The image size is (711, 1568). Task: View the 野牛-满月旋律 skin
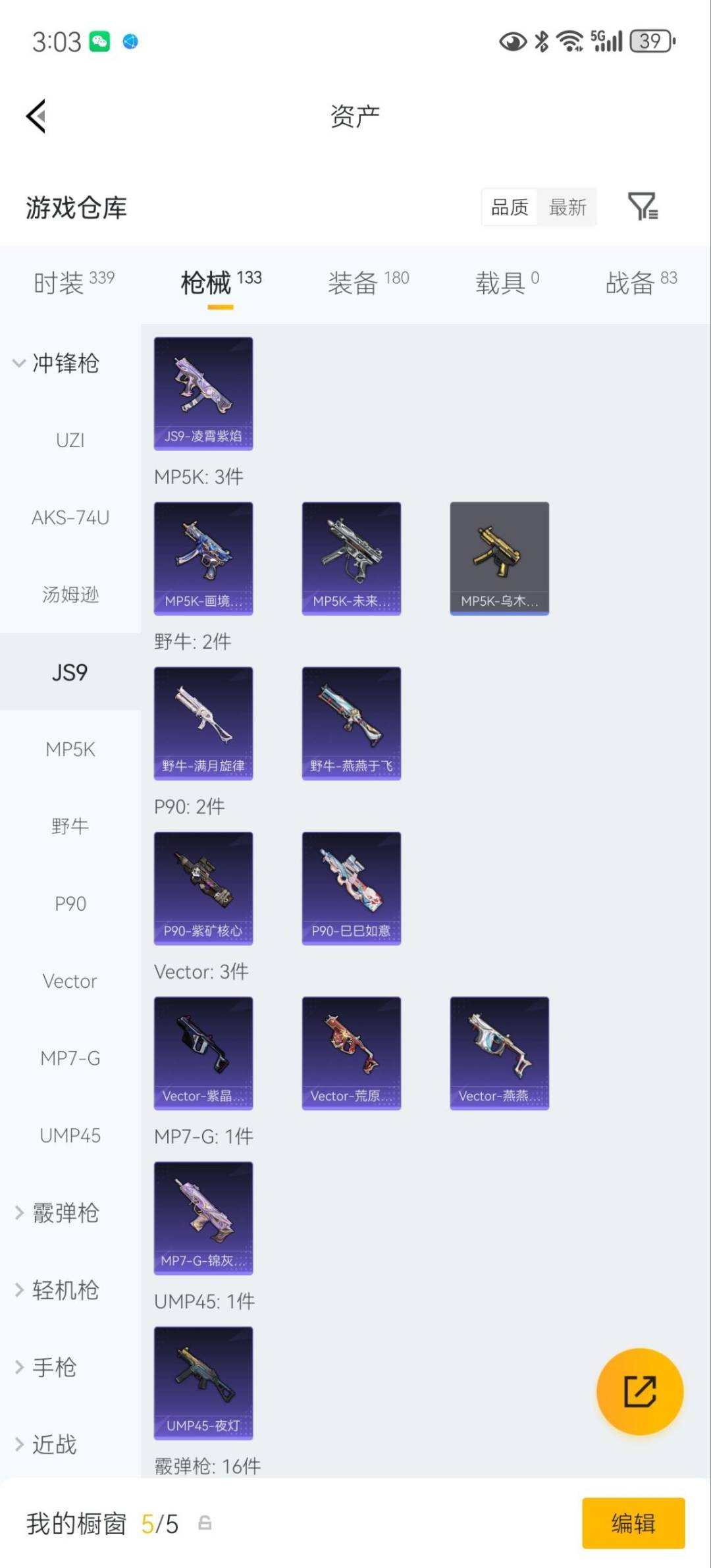tap(203, 724)
